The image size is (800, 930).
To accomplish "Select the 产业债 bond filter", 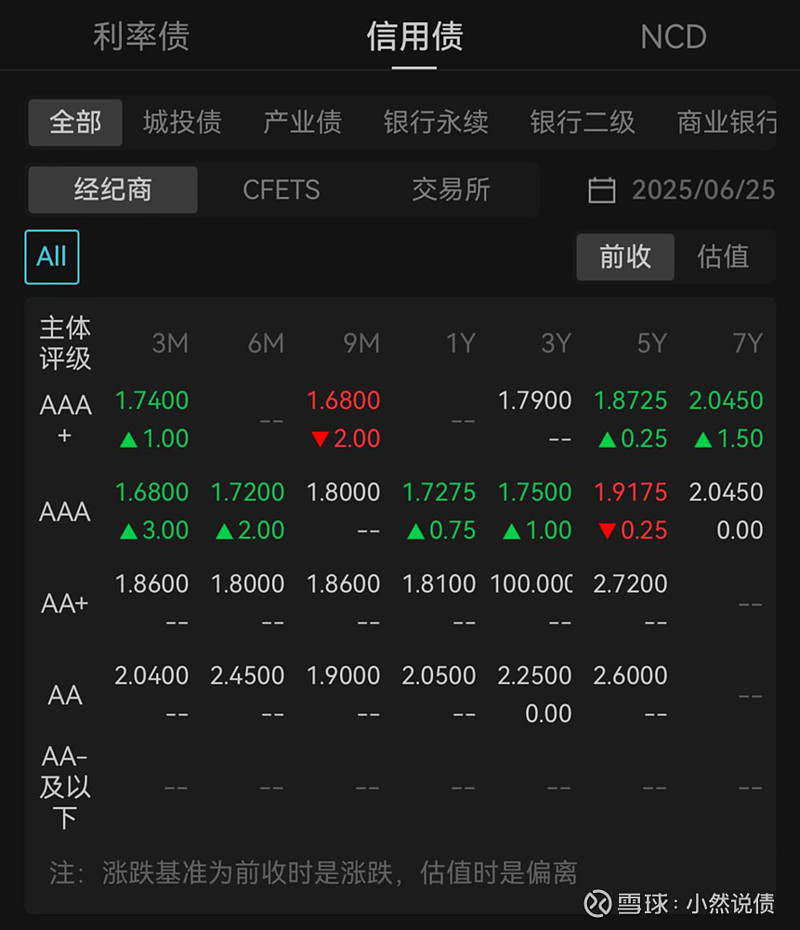I will [x=302, y=122].
